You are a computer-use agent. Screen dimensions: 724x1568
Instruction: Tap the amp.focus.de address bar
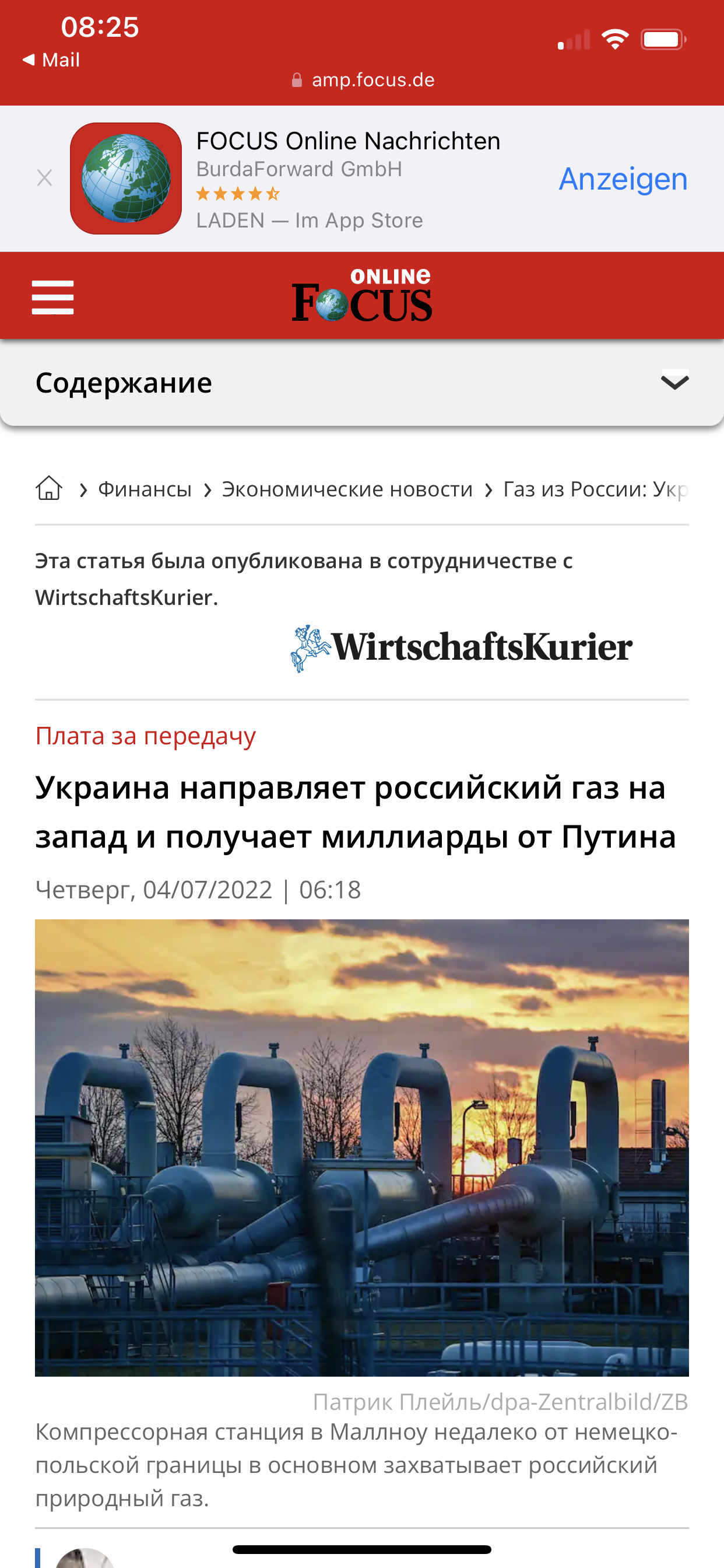[363, 80]
